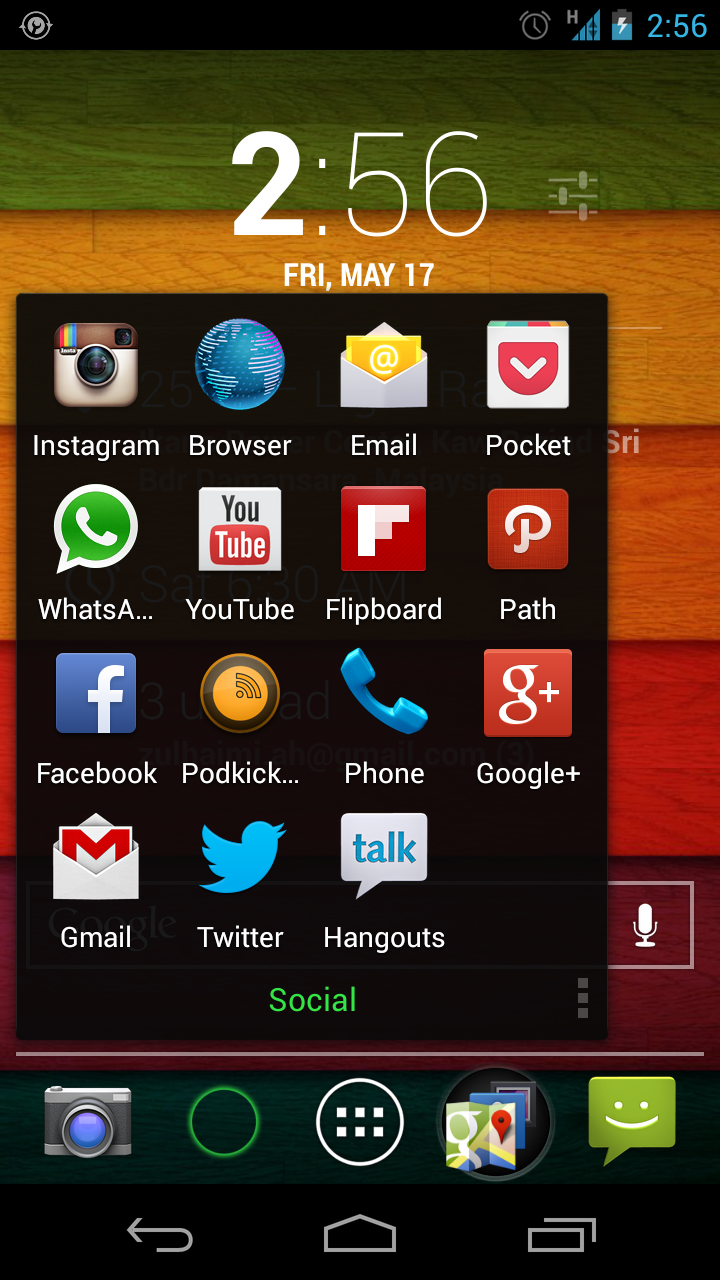The image size is (720, 1280).
Task: Open the Social folder overflow menu
Action: (583, 998)
